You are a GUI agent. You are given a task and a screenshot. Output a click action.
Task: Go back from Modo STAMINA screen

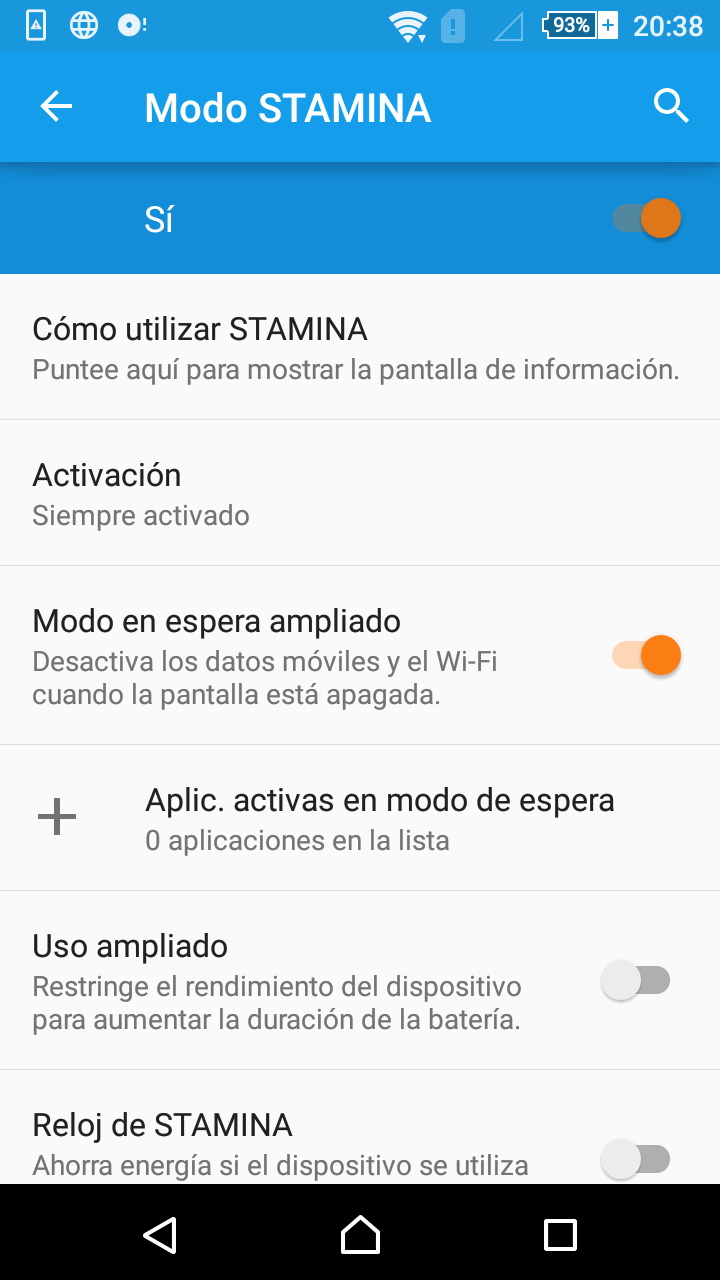point(57,107)
